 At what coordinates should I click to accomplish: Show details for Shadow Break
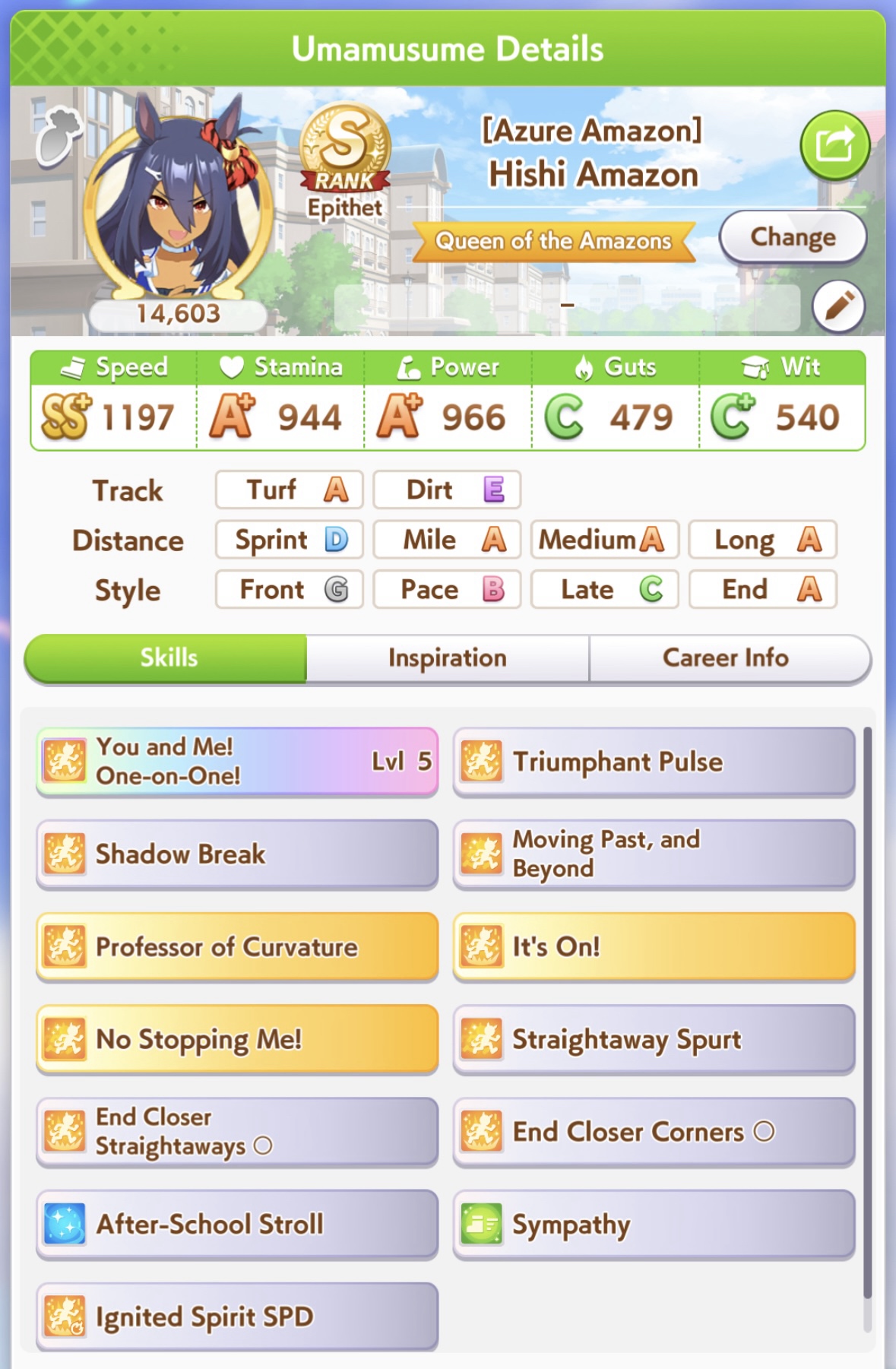tap(237, 854)
